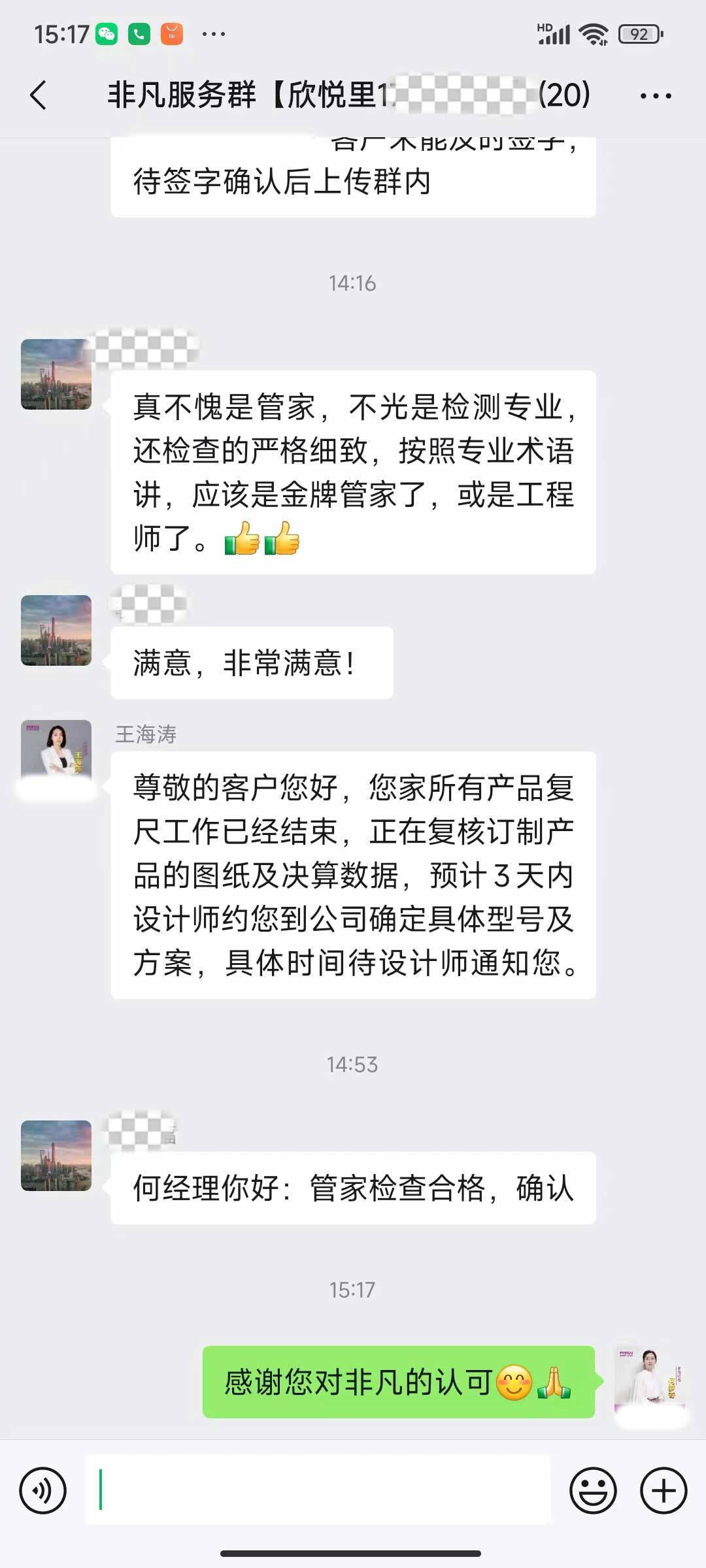Viewport: 706px width, 1568px height.
Task: Open 王海涛's profile avatar
Action: point(56,755)
